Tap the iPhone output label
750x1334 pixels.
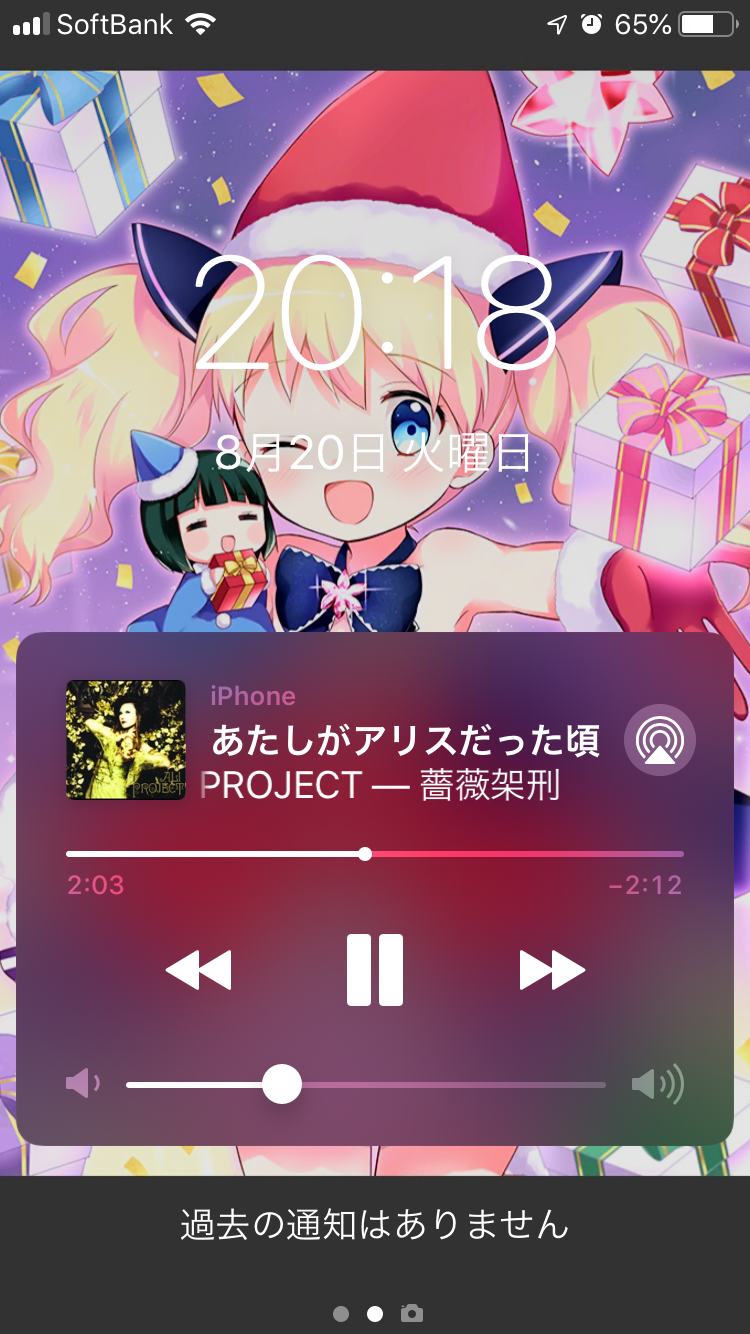[x=252, y=696]
